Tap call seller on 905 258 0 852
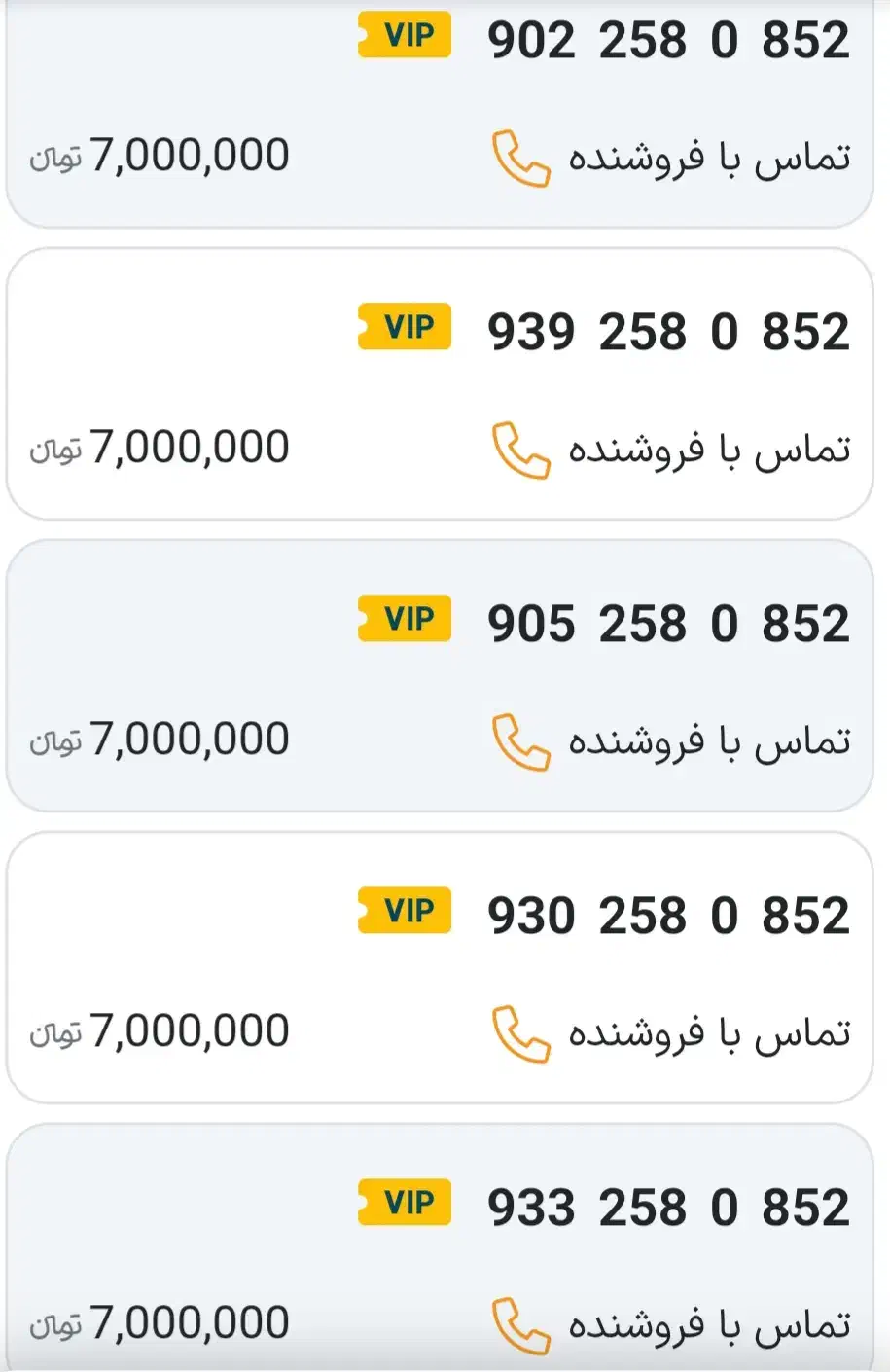 tap(669, 742)
